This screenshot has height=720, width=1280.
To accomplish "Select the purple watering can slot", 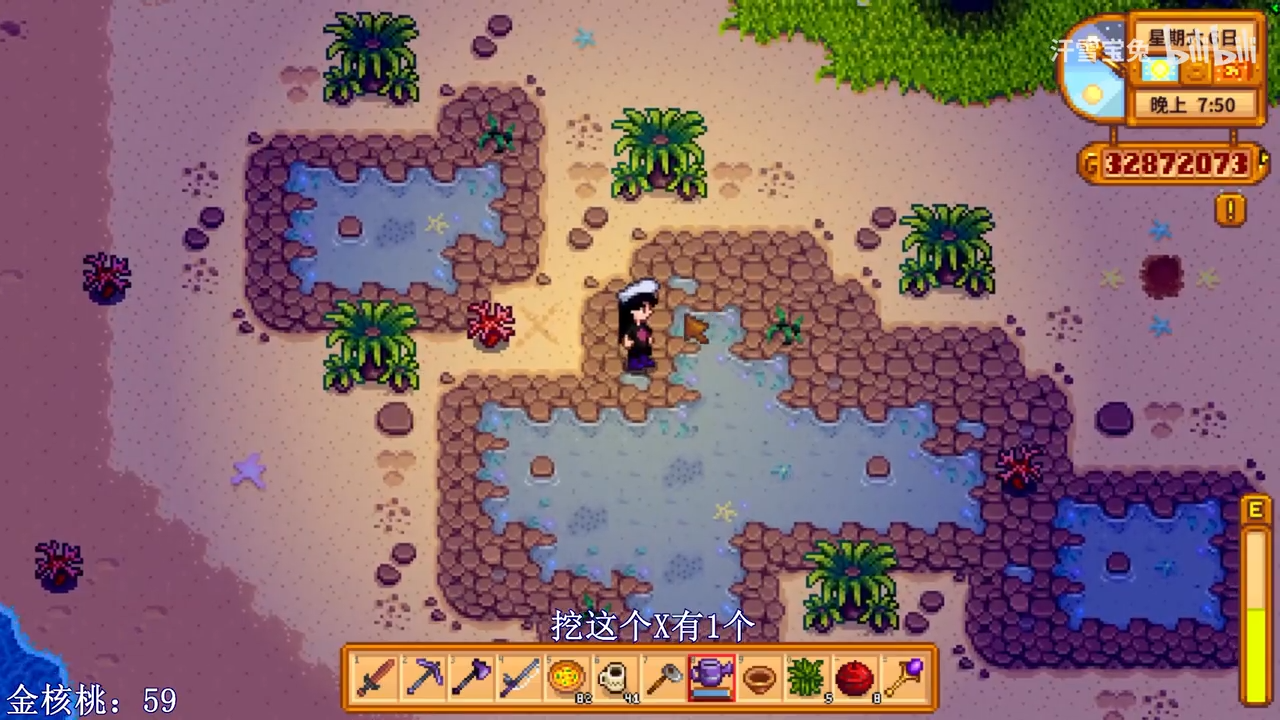I will pyautogui.click(x=711, y=677).
